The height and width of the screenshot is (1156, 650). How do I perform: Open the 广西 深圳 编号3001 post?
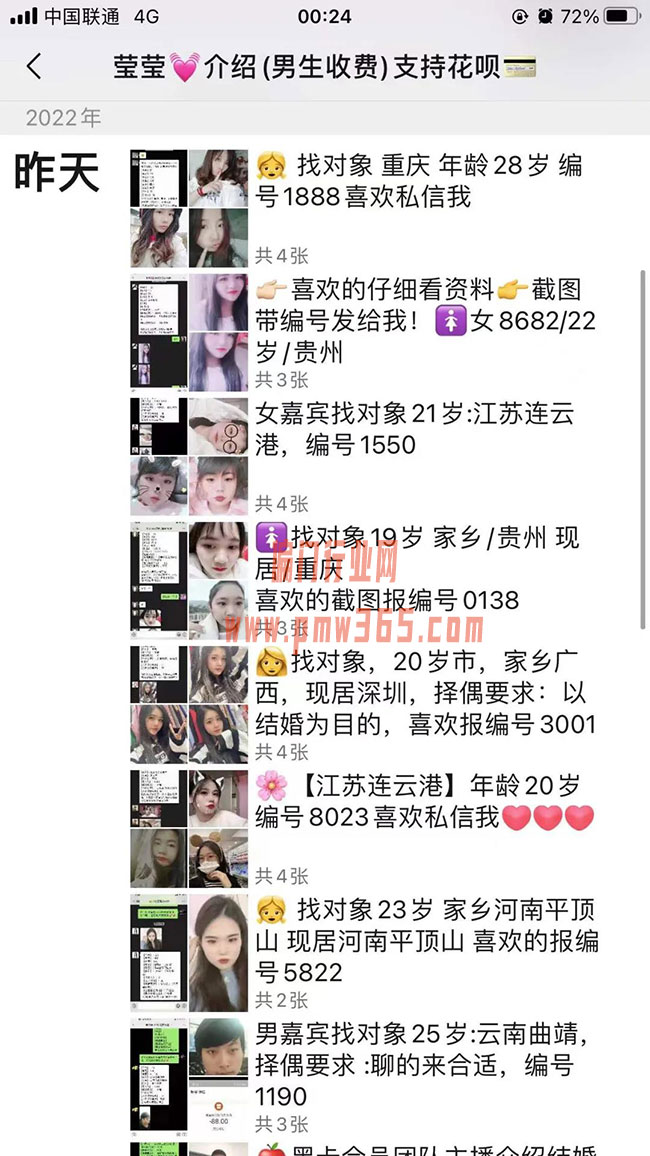[x=425, y=693]
